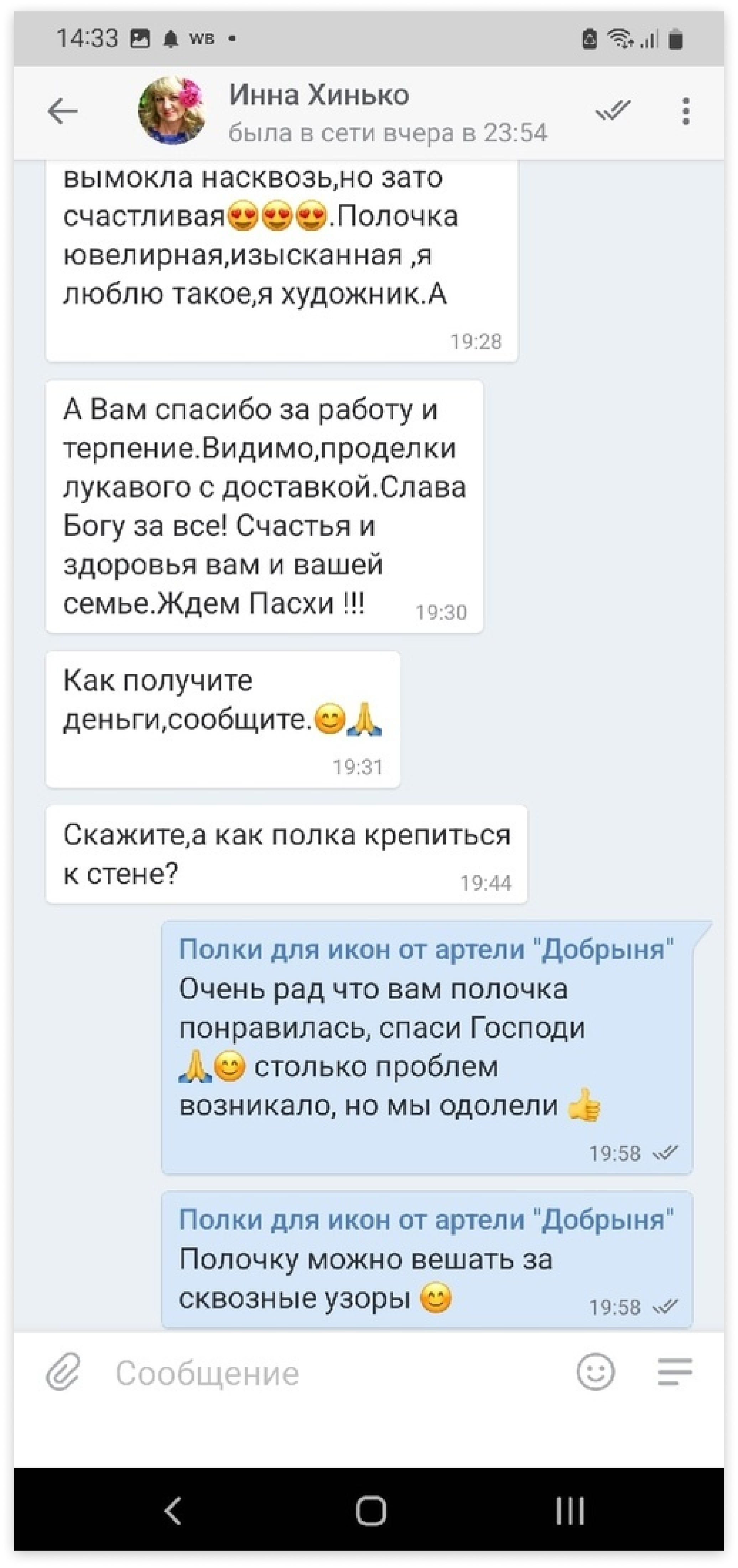
Task: Open the three-dot overflow menu
Action: [686, 111]
